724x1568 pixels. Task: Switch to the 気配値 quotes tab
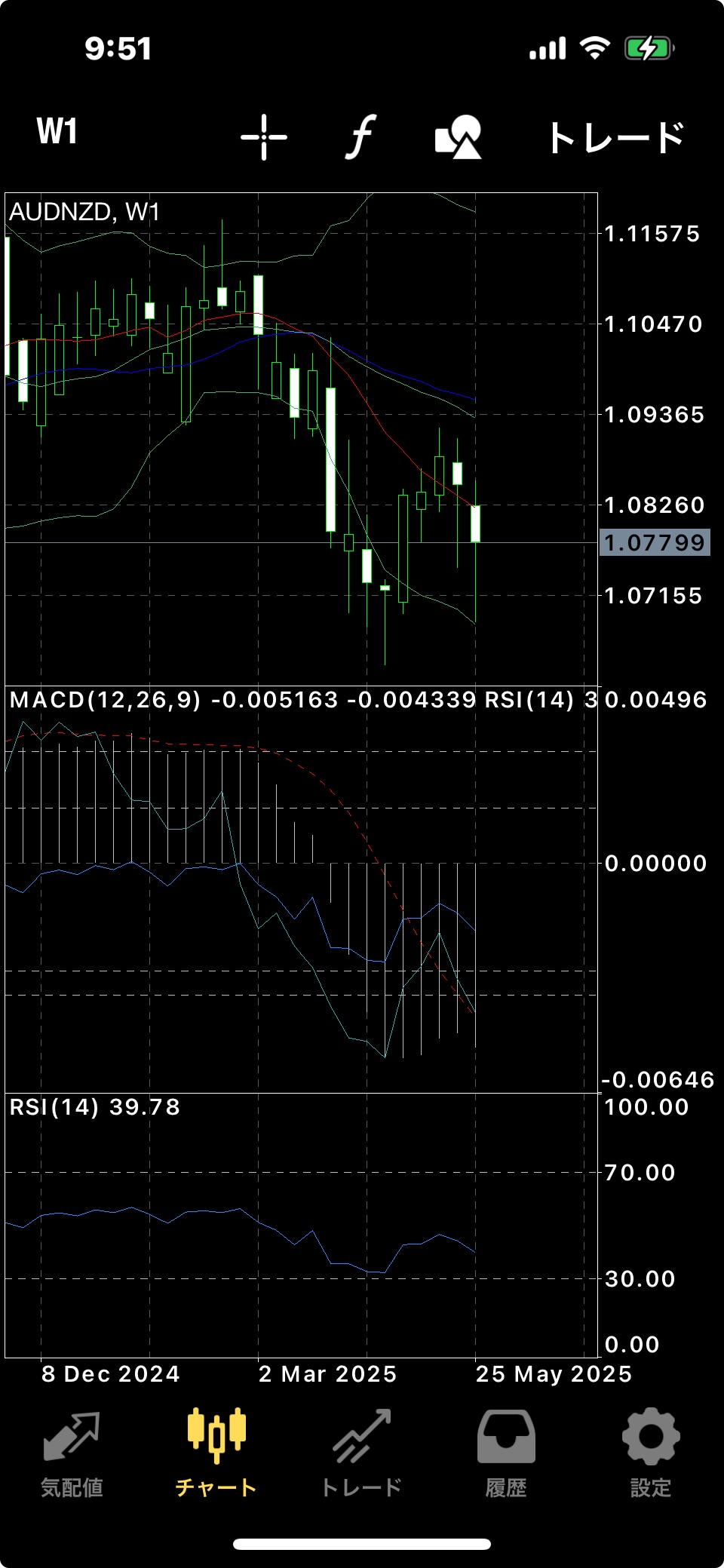(x=72, y=1454)
